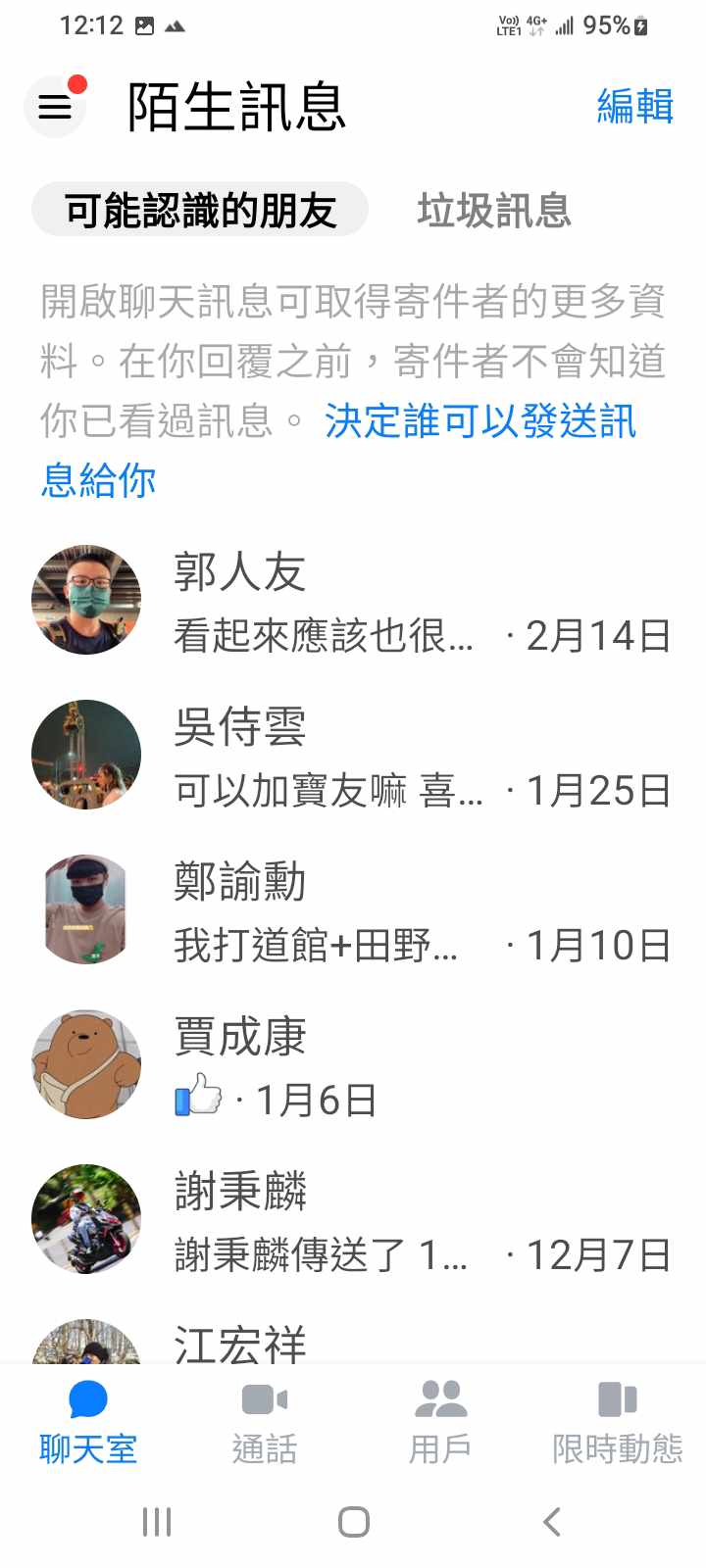Select the 可能認識的朋友 tab
The image size is (706, 1568).
click(x=200, y=210)
